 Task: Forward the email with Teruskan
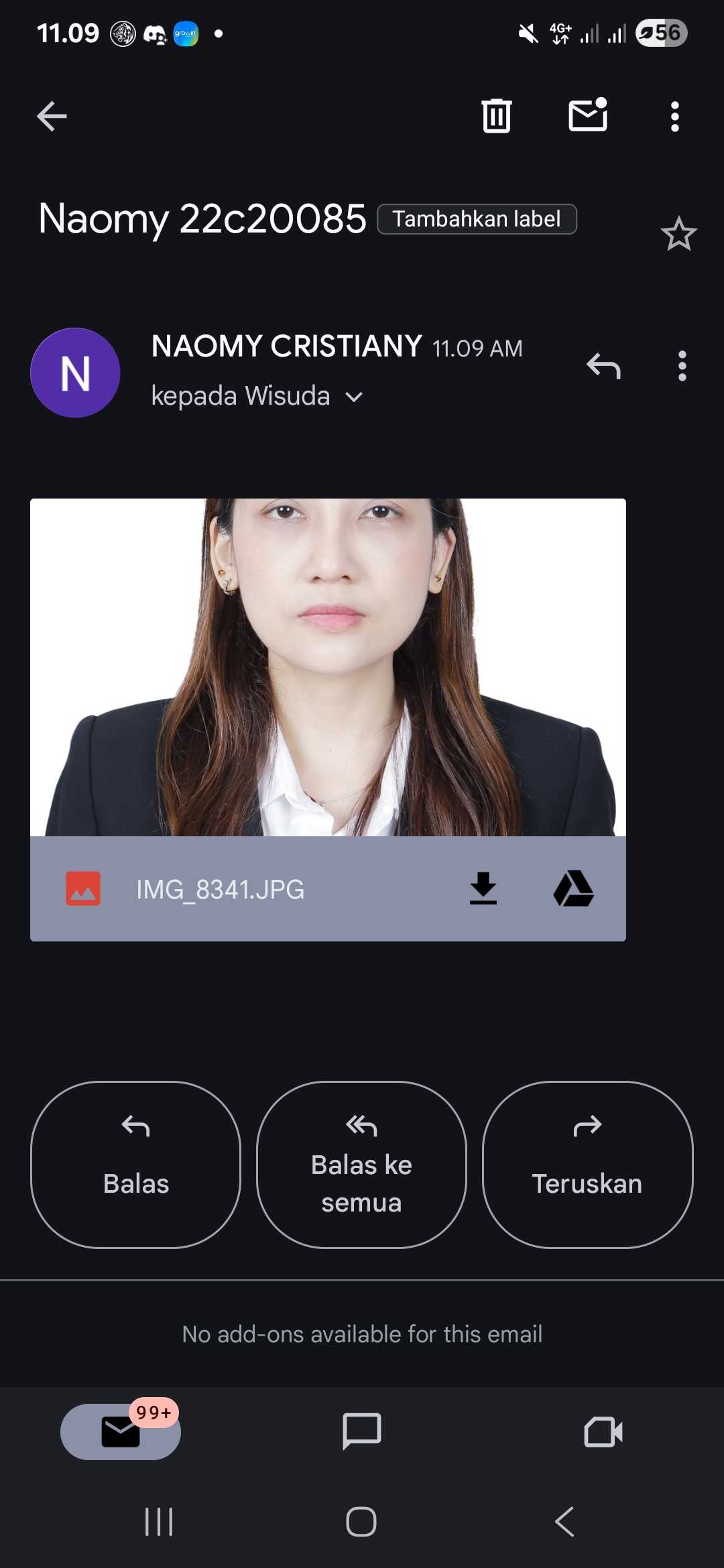[x=587, y=1165]
